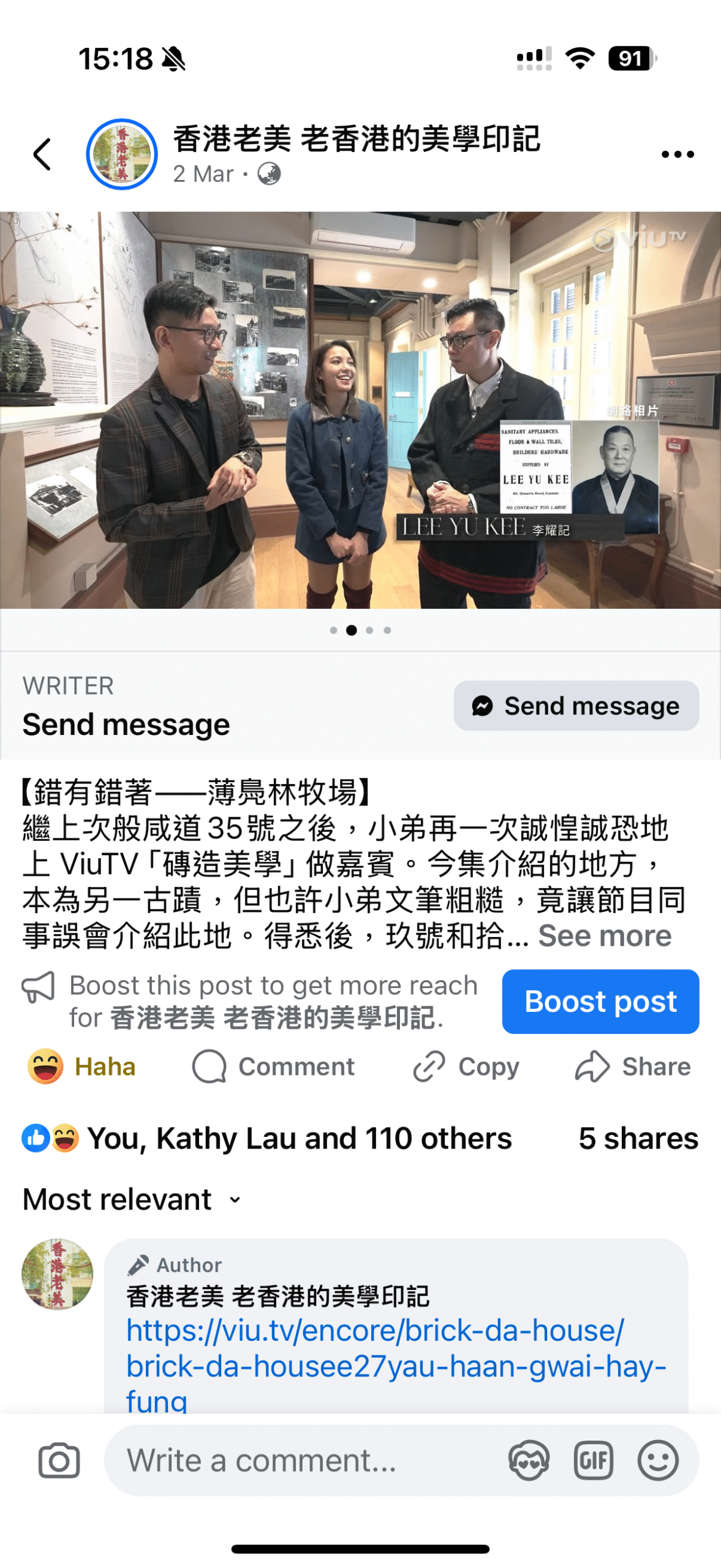Attach a photo with the camera icon

click(59, 1461)
